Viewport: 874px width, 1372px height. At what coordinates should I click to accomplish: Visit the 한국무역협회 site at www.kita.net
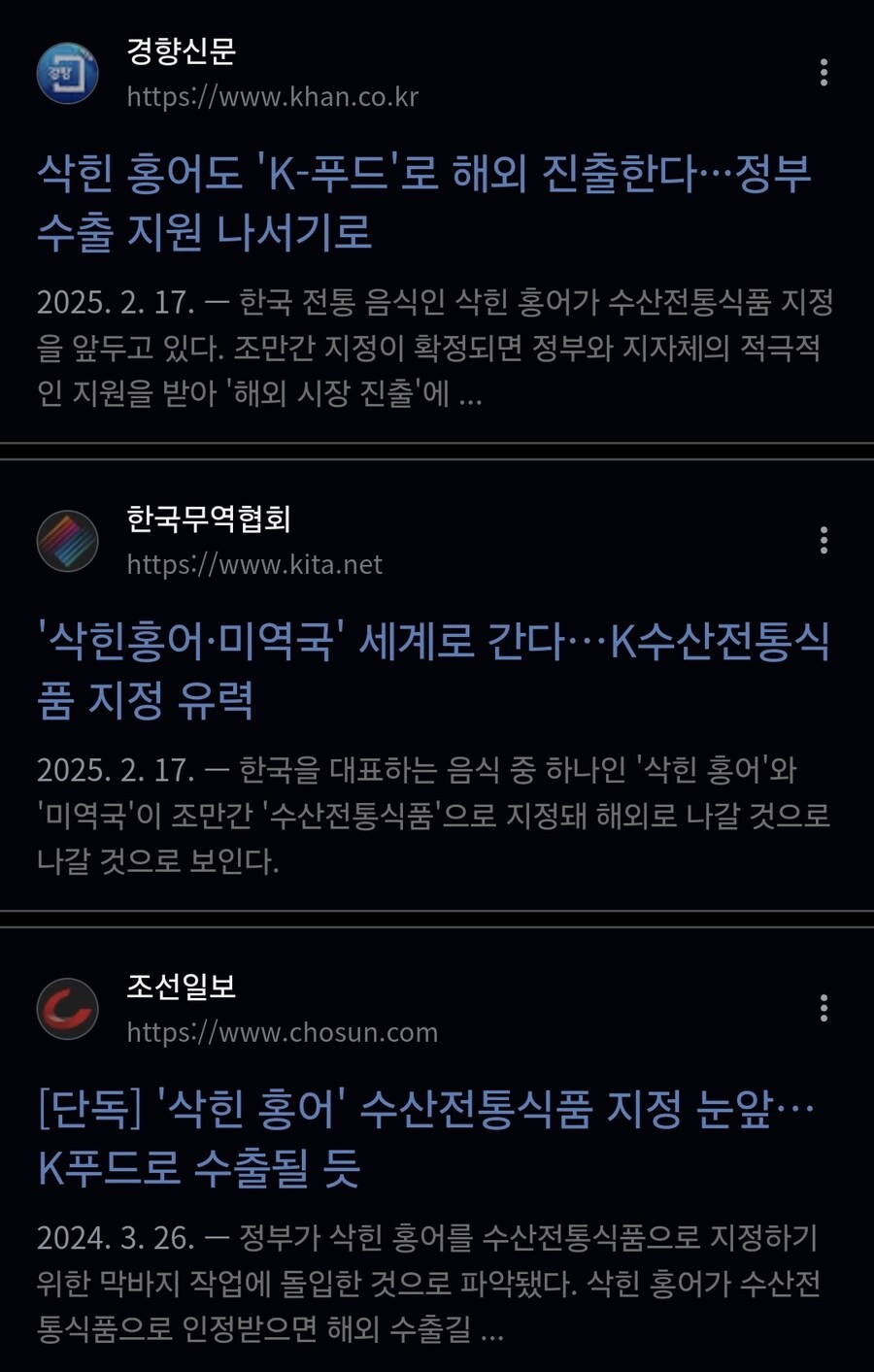[254, 564]
